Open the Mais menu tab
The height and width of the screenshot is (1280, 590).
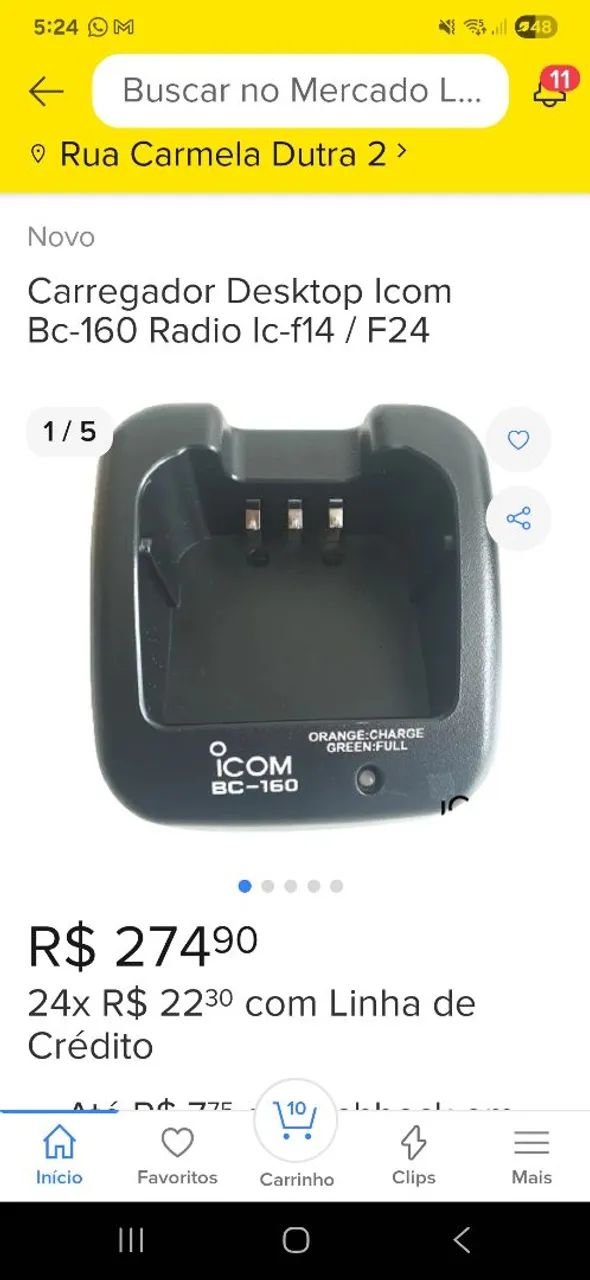pyautogui.click(x=531, y=1156)
